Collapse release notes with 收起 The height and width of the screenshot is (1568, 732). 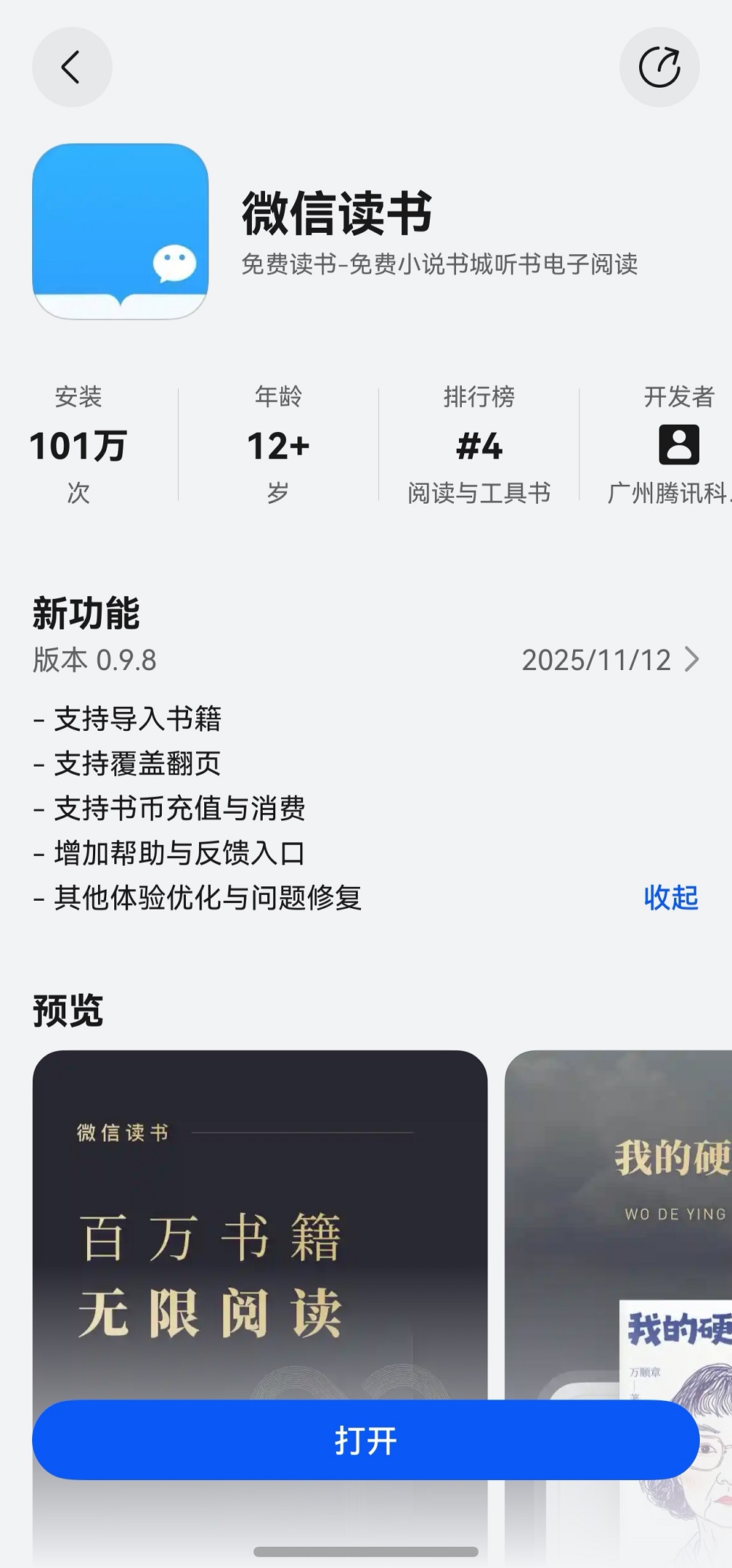coord(671,896)
